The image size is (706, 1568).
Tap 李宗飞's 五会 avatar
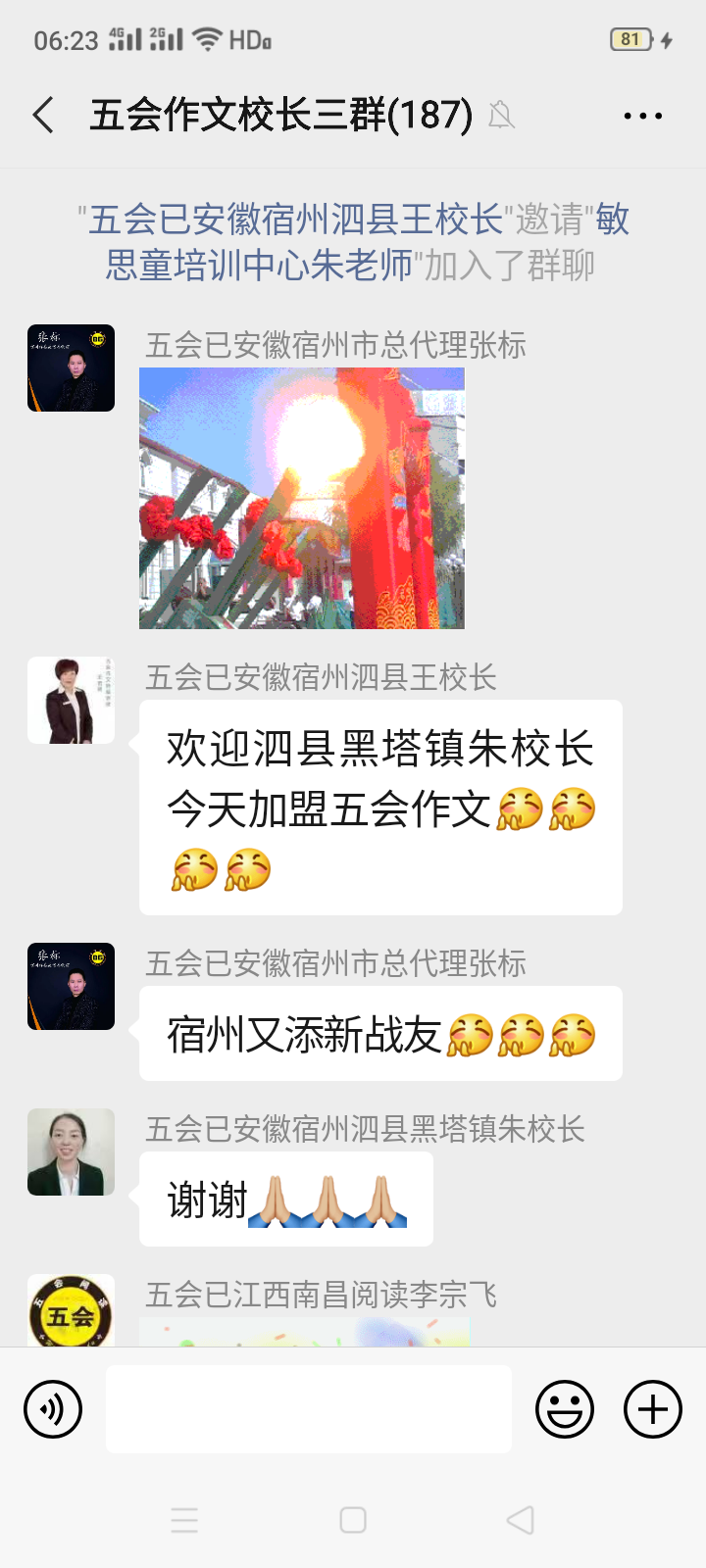click(71, 1311)
